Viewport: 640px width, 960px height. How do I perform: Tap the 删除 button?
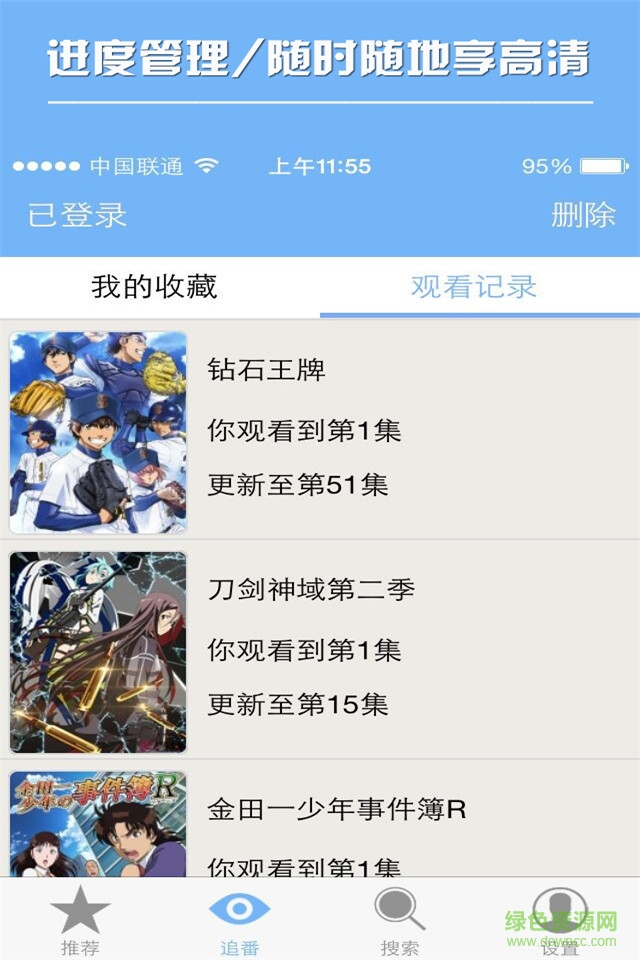(x=583, y=215)
